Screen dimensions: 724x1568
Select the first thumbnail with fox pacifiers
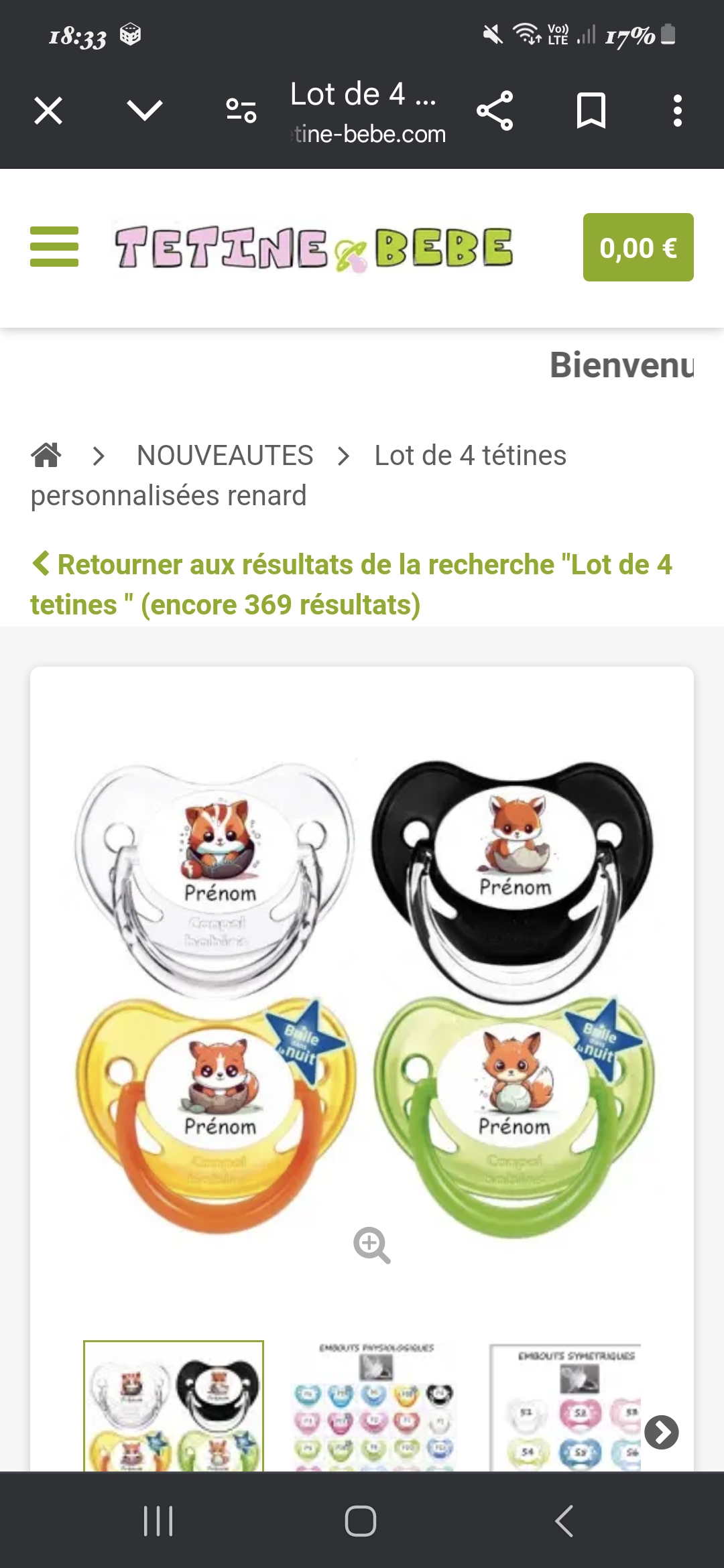click(x=174, y=1406)
